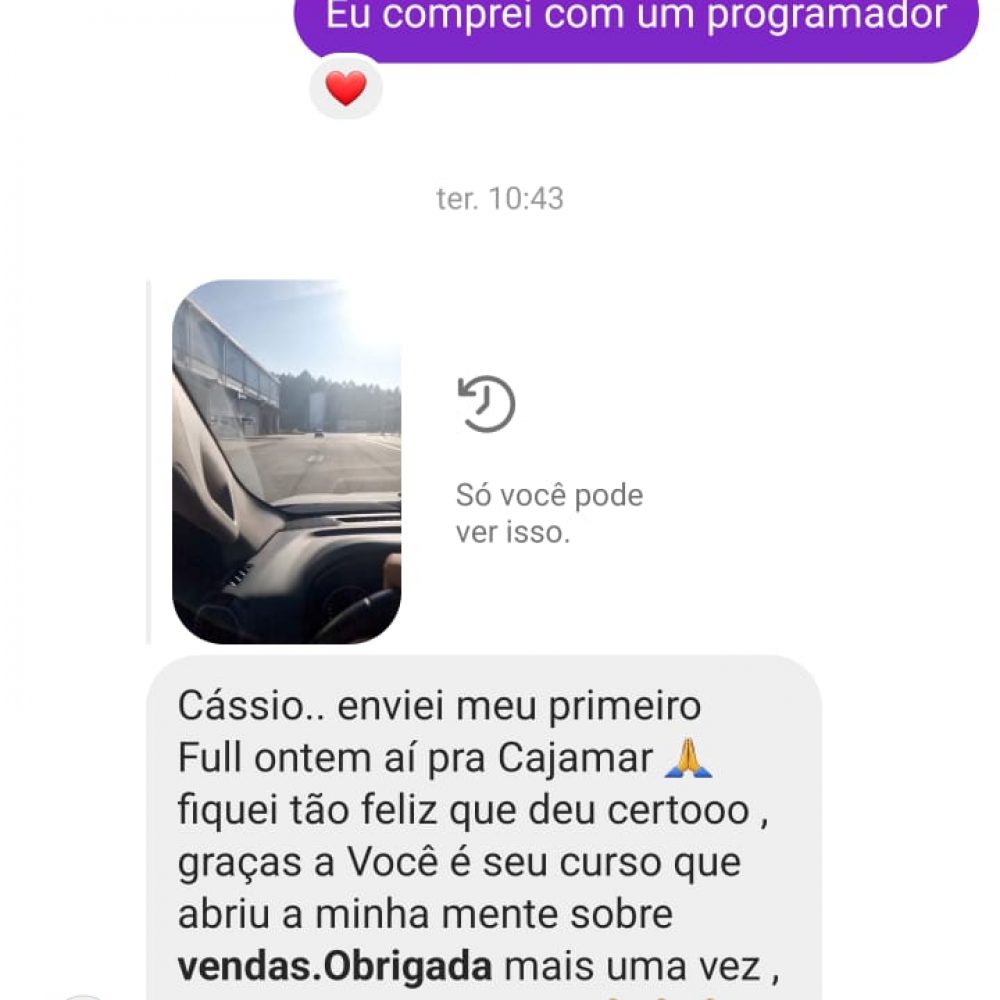
Task: Open the shared story photo thumbnail
Action: tap(287, 462)
